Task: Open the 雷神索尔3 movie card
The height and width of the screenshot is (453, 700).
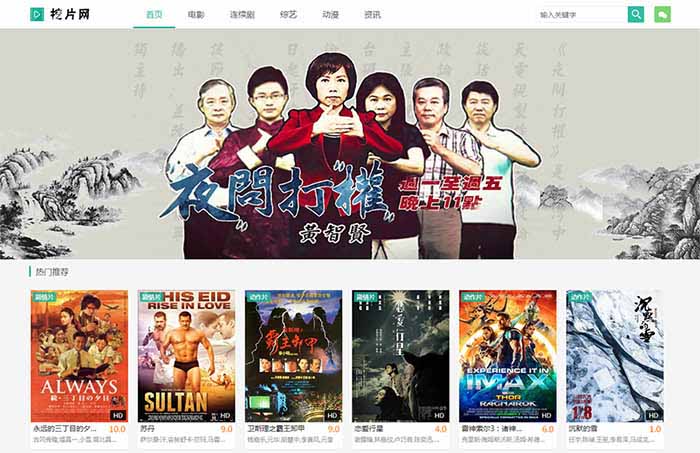Action: tap(507, 356)
